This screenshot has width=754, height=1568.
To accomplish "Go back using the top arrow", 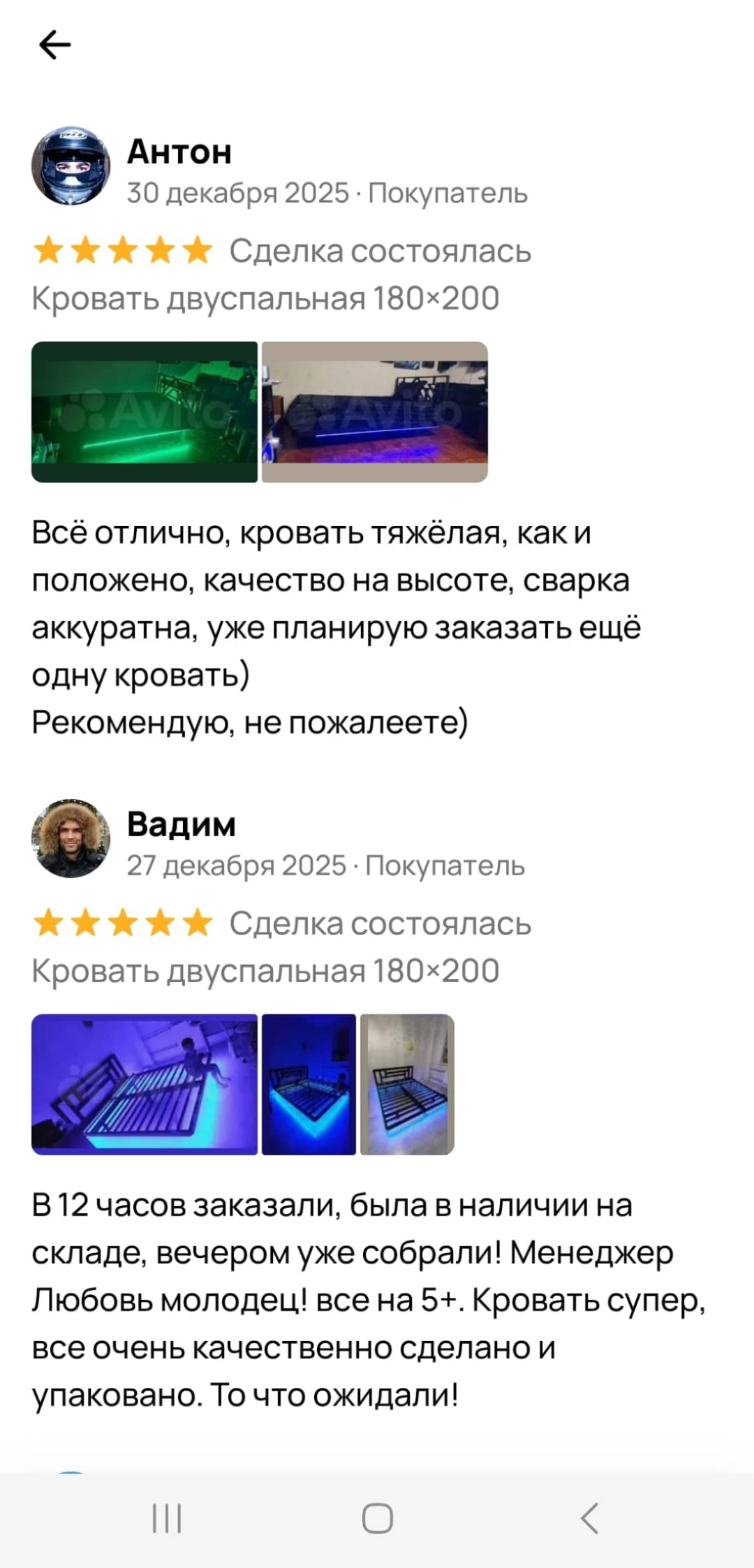I will click(55, 45).
